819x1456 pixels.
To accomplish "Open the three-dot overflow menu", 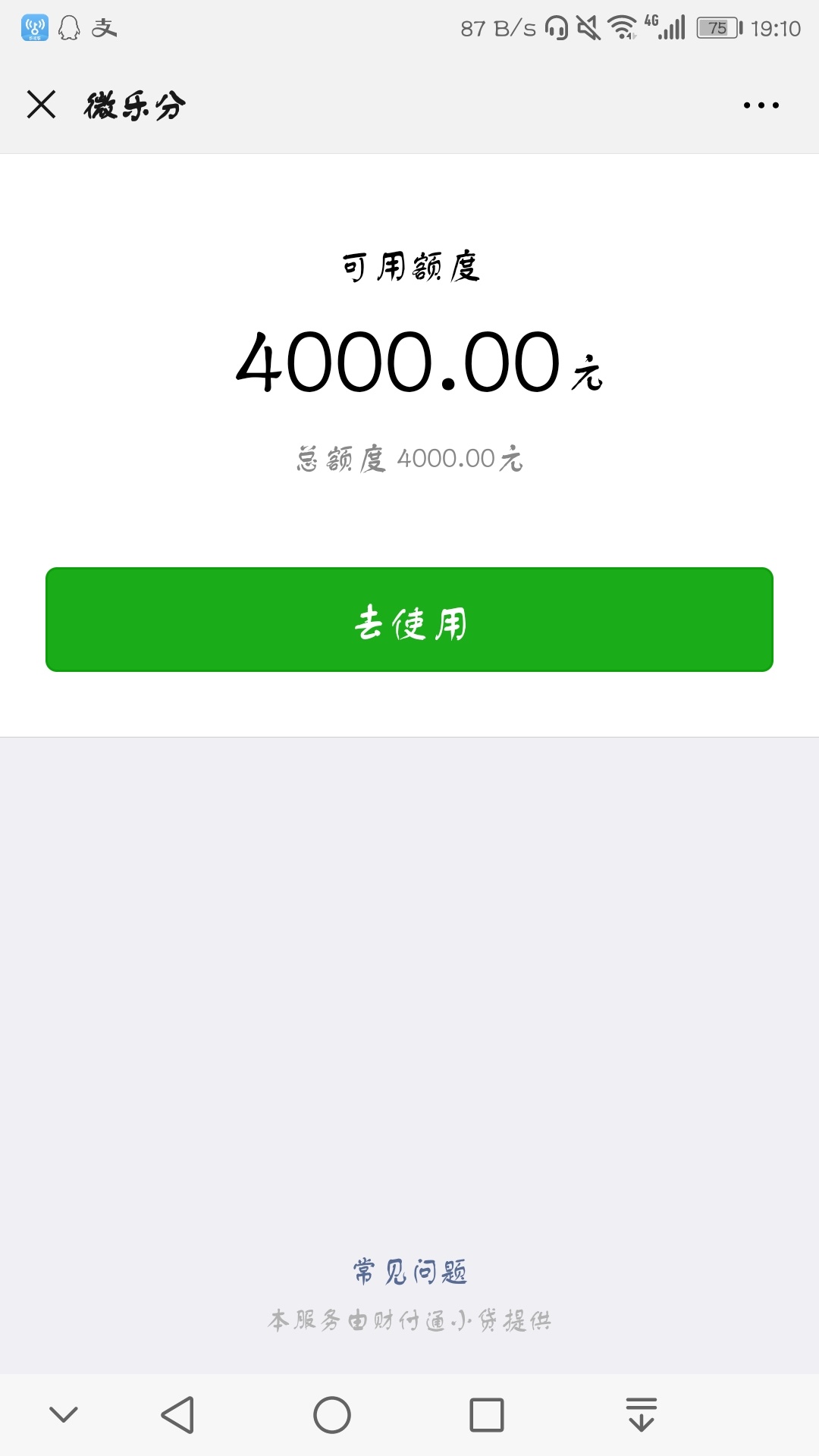I will (x=761, y=105).
